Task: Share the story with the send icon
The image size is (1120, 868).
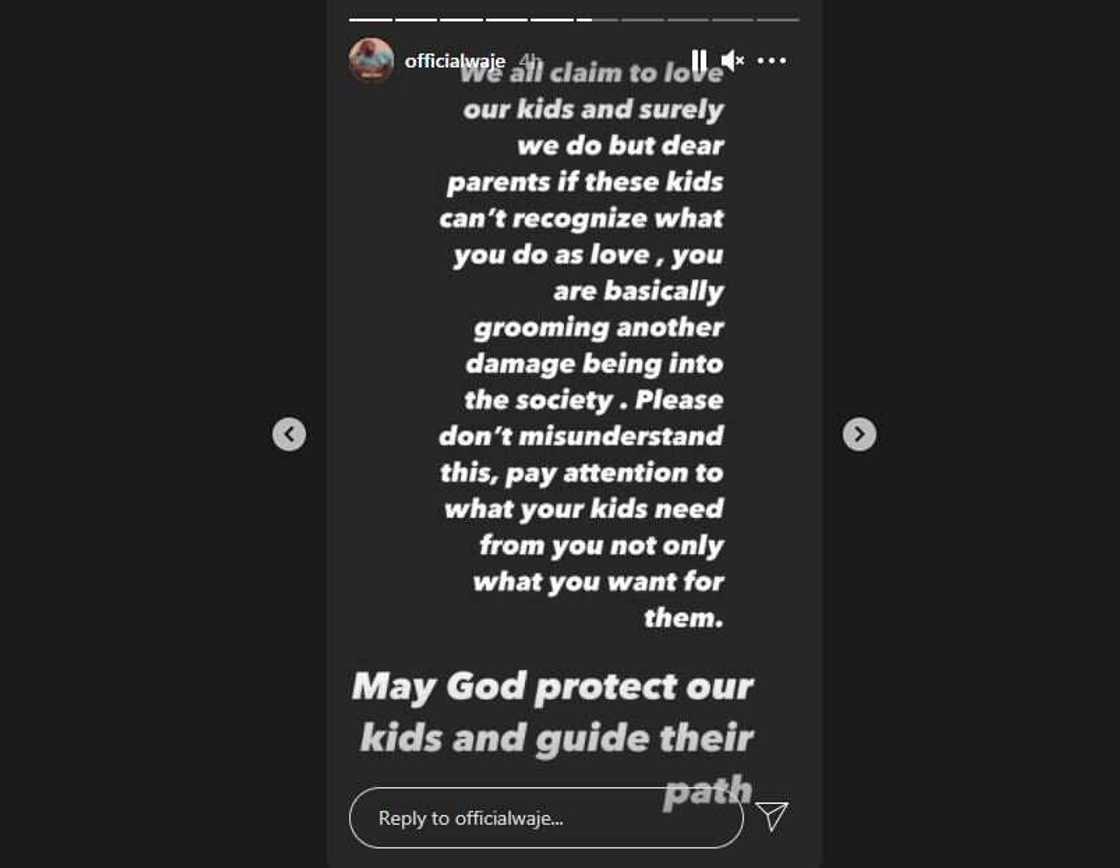Action: coord(772,816)
